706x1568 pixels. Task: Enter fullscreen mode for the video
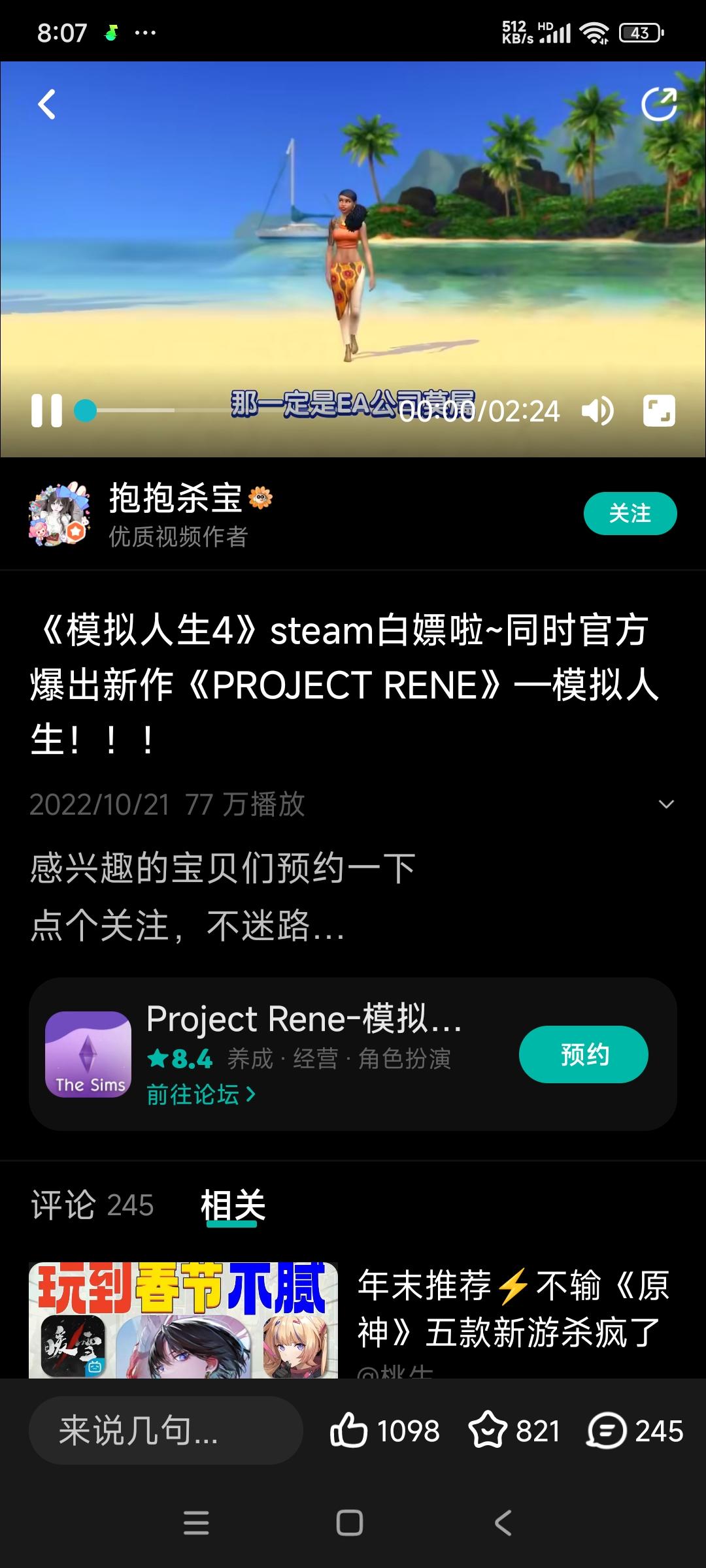pyautogui.click(x=660, y=410)
